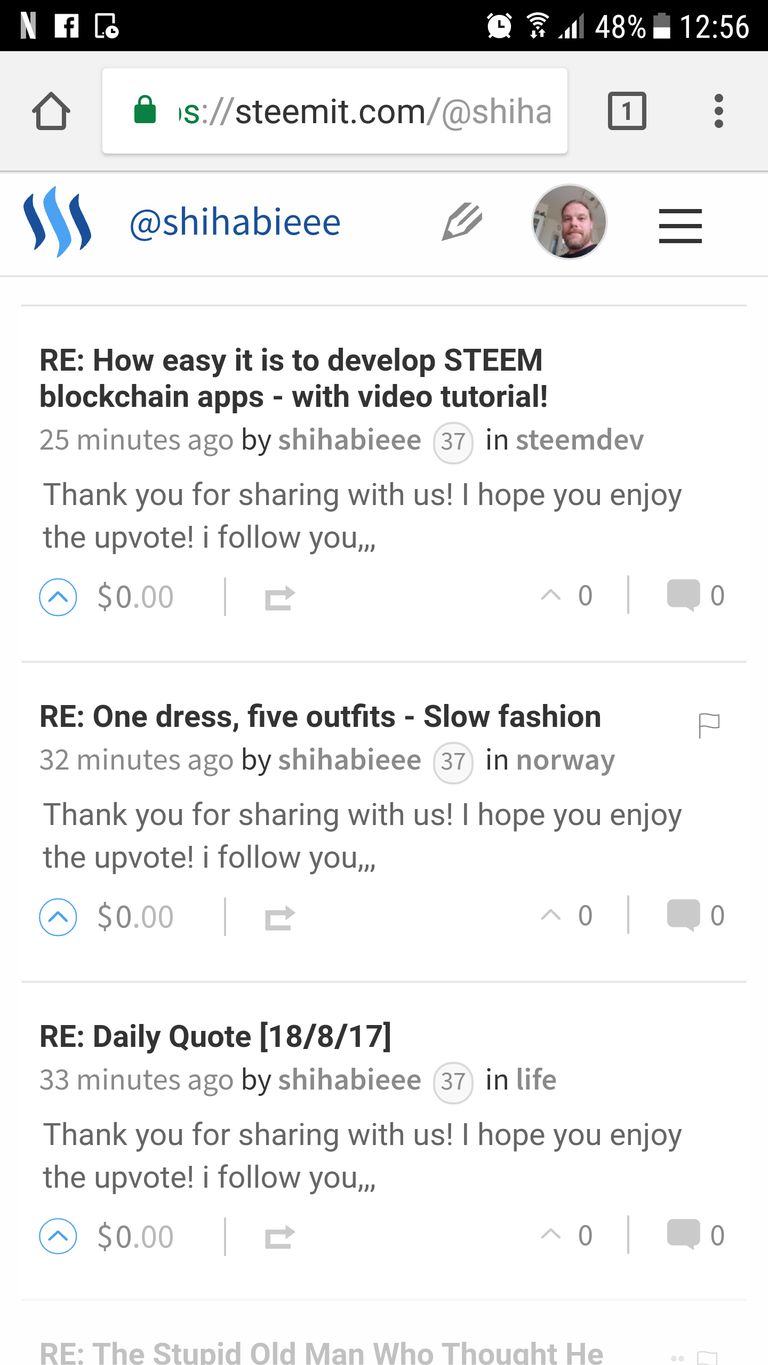Image resolution: width=768 pixels, height=1365 pixels.
Task: Tap the Steemit logo
Action: (x=57, y=223)
